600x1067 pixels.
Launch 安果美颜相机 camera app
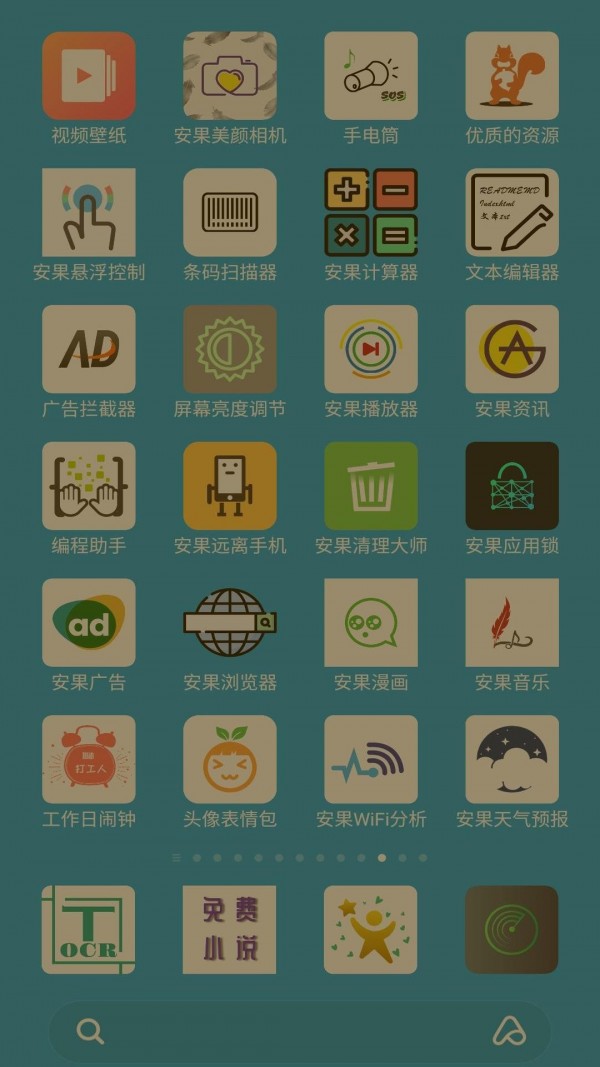[230, 77]
